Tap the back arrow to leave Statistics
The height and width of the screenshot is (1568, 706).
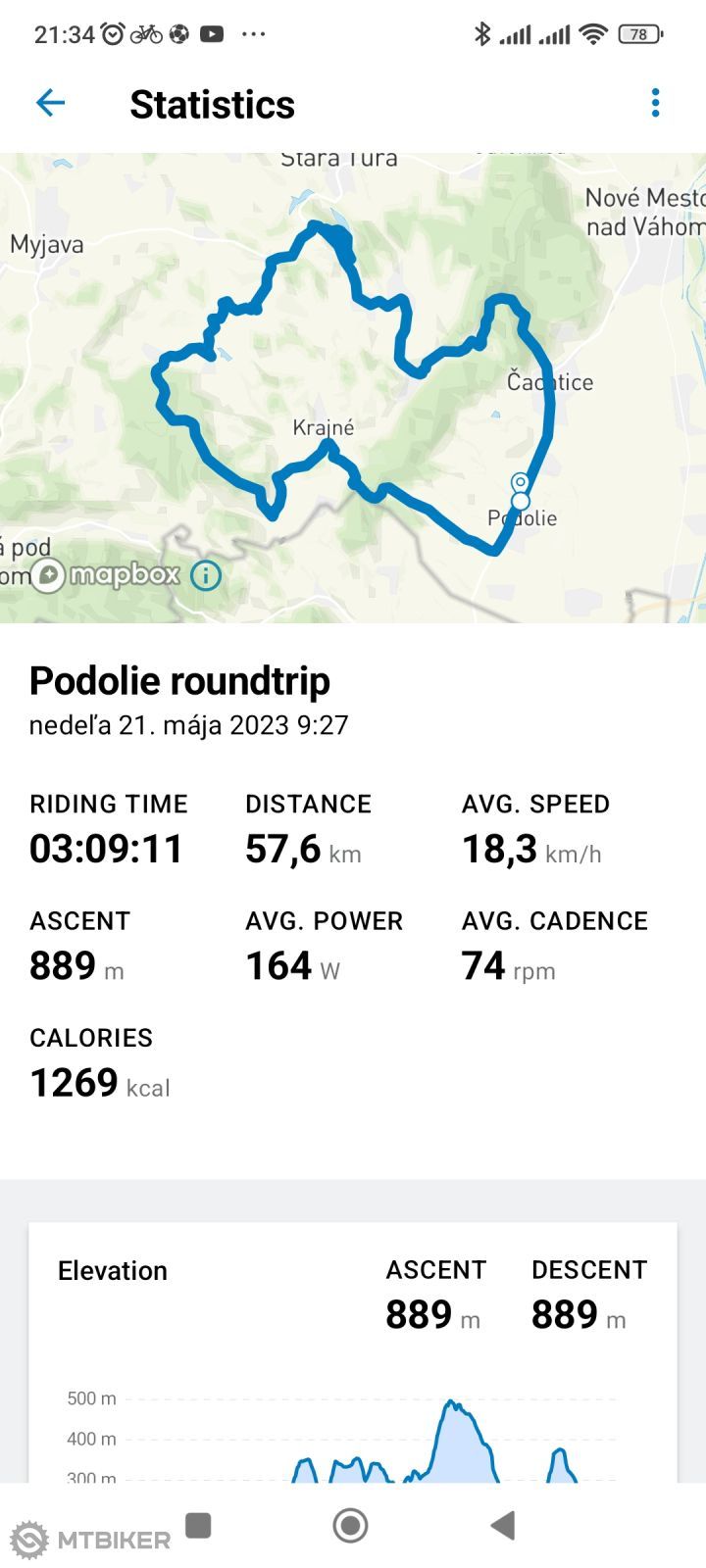49,102
